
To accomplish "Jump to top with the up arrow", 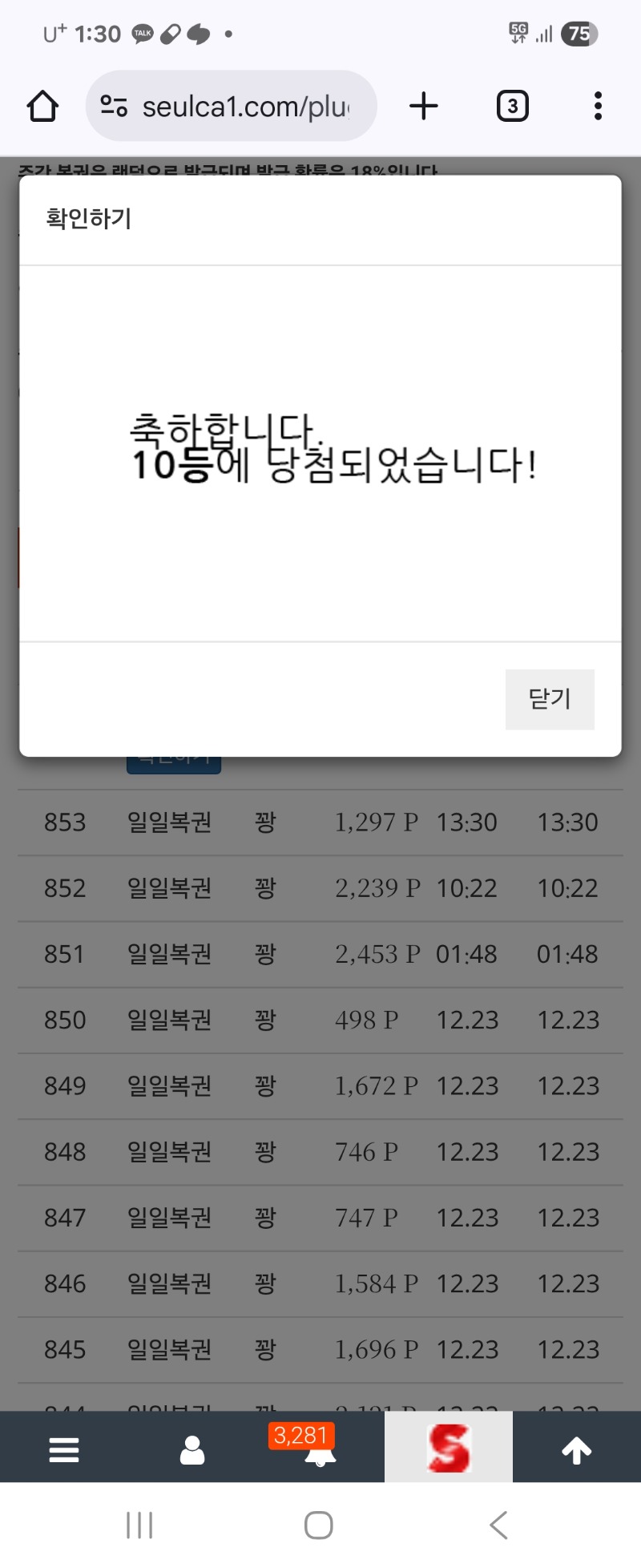I will (x=576, y=1449).
